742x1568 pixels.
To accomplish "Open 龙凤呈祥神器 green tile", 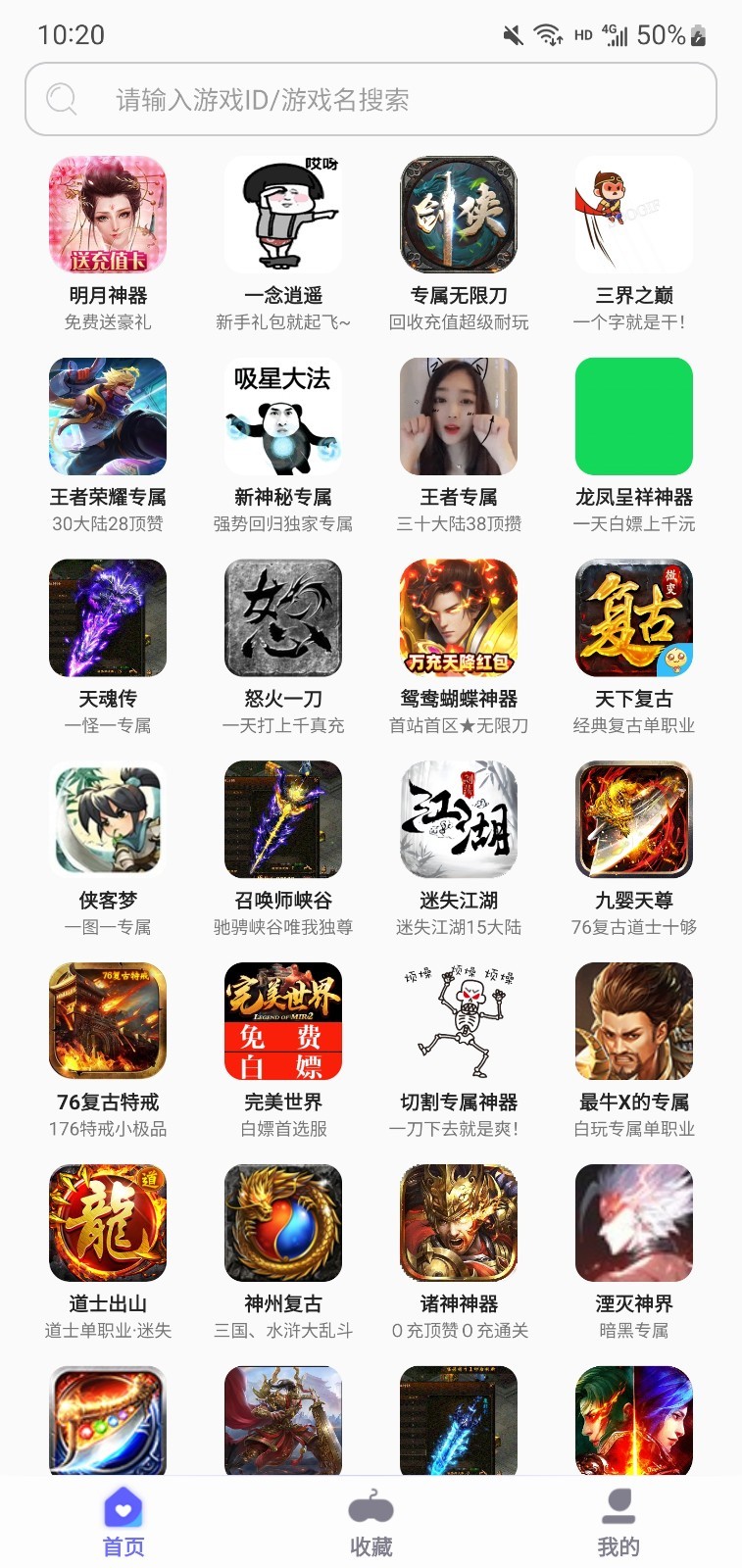I will pyautogui.click(x=634, y=416).
